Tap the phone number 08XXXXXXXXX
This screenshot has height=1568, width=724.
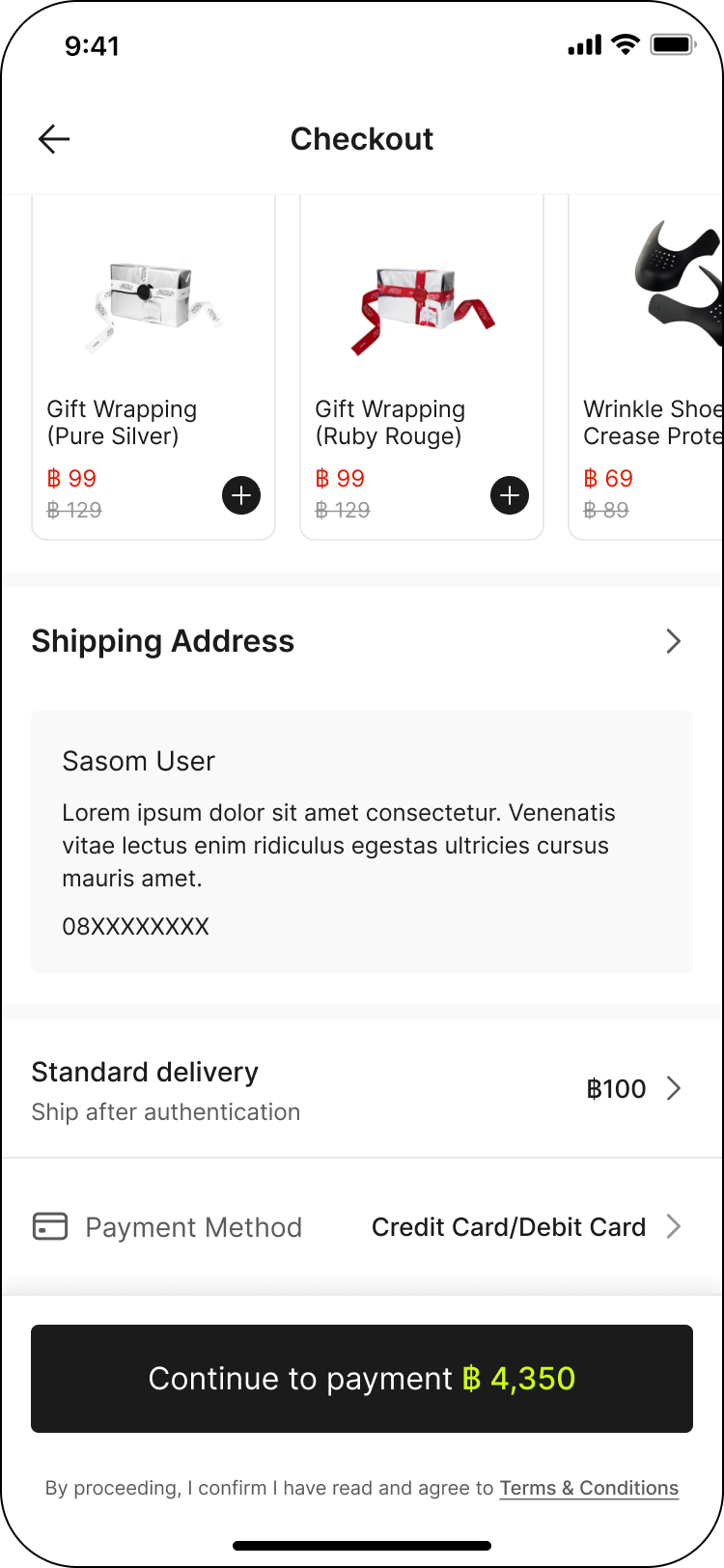pos(135,925)
